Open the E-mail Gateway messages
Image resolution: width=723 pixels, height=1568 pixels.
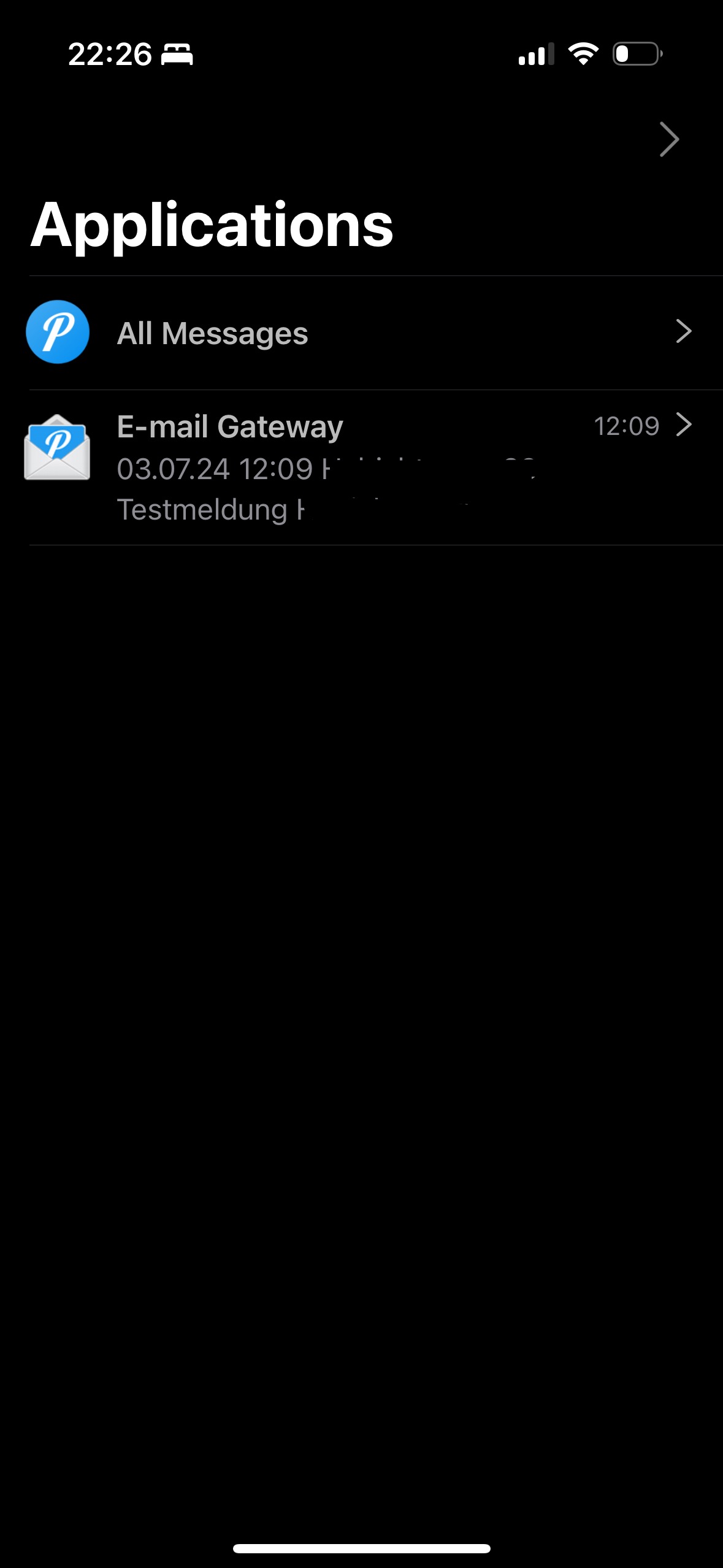pos(361,467)
